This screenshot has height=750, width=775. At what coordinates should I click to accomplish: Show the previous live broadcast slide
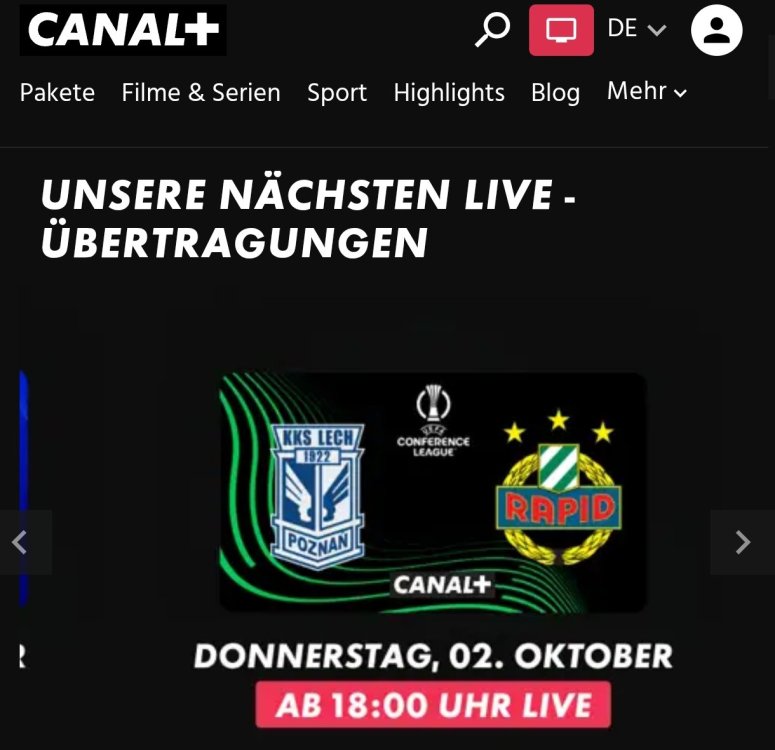[x=22, y=542]
